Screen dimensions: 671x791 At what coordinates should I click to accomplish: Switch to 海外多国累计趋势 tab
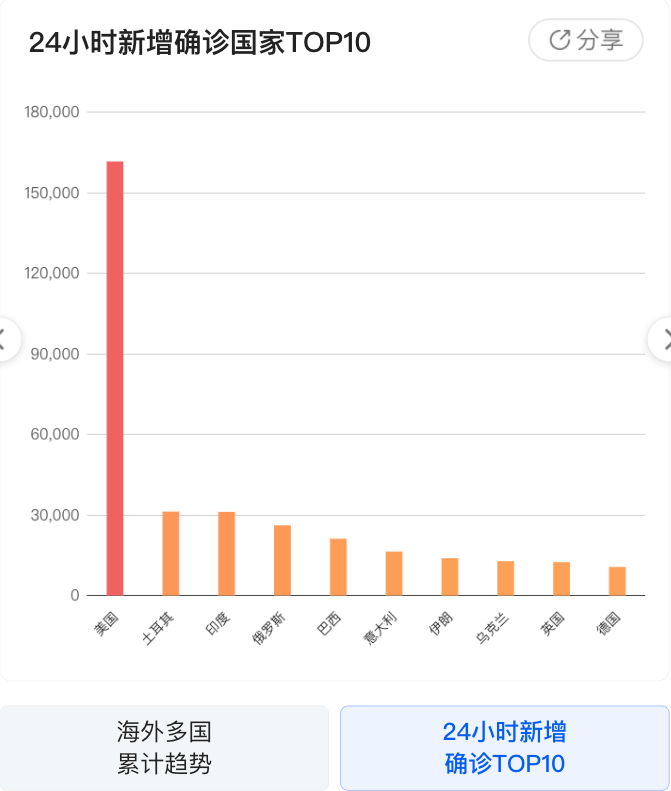click(164, 748)
